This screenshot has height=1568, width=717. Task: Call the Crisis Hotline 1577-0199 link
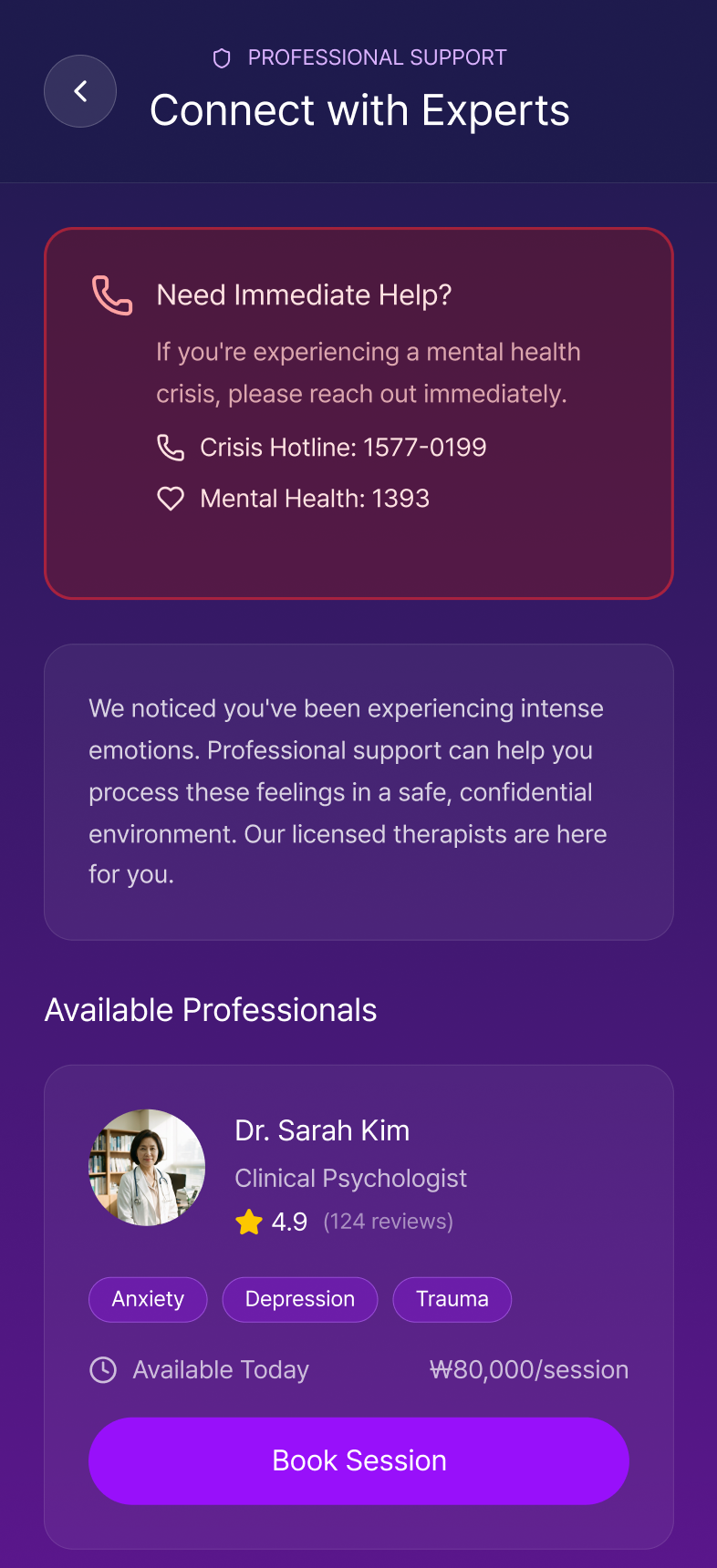(342, 447)
